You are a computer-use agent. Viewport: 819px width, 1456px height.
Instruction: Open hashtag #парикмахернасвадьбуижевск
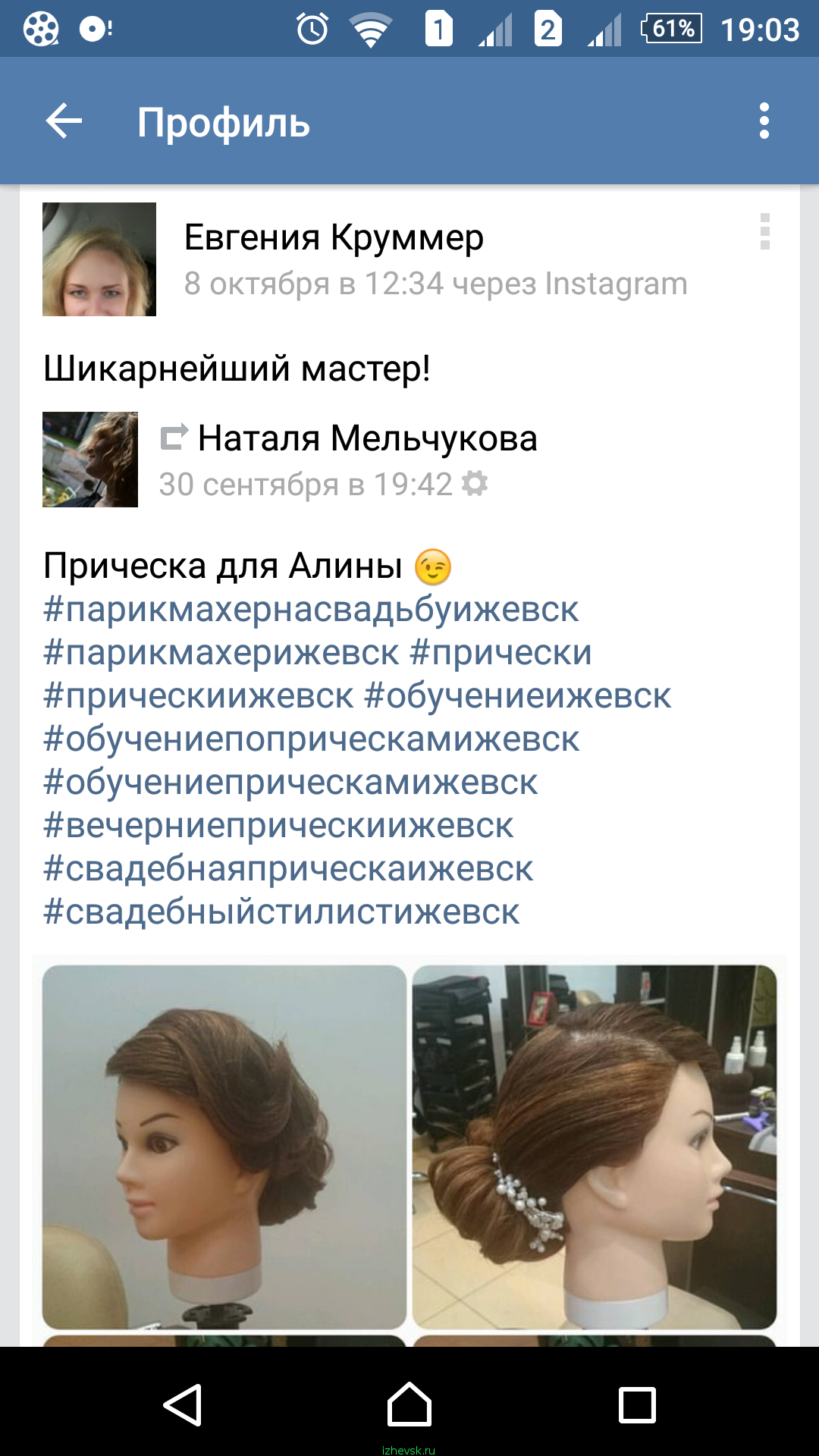tap(311, 610)
